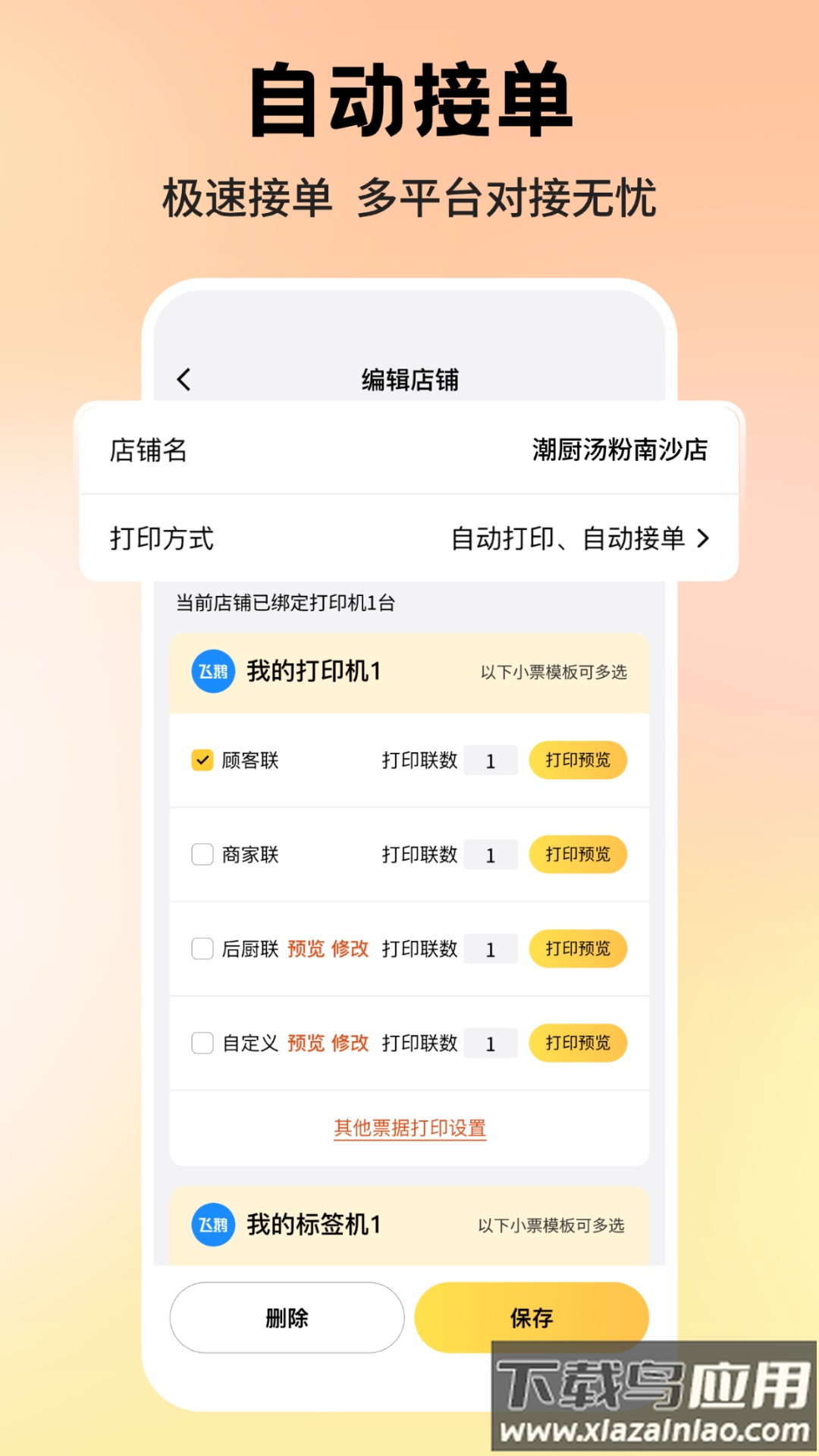Check the 自定义 template checkbox
The width and height of the screenshot is (819, 1456).
pyautogui.click(x=201, y=1043)
